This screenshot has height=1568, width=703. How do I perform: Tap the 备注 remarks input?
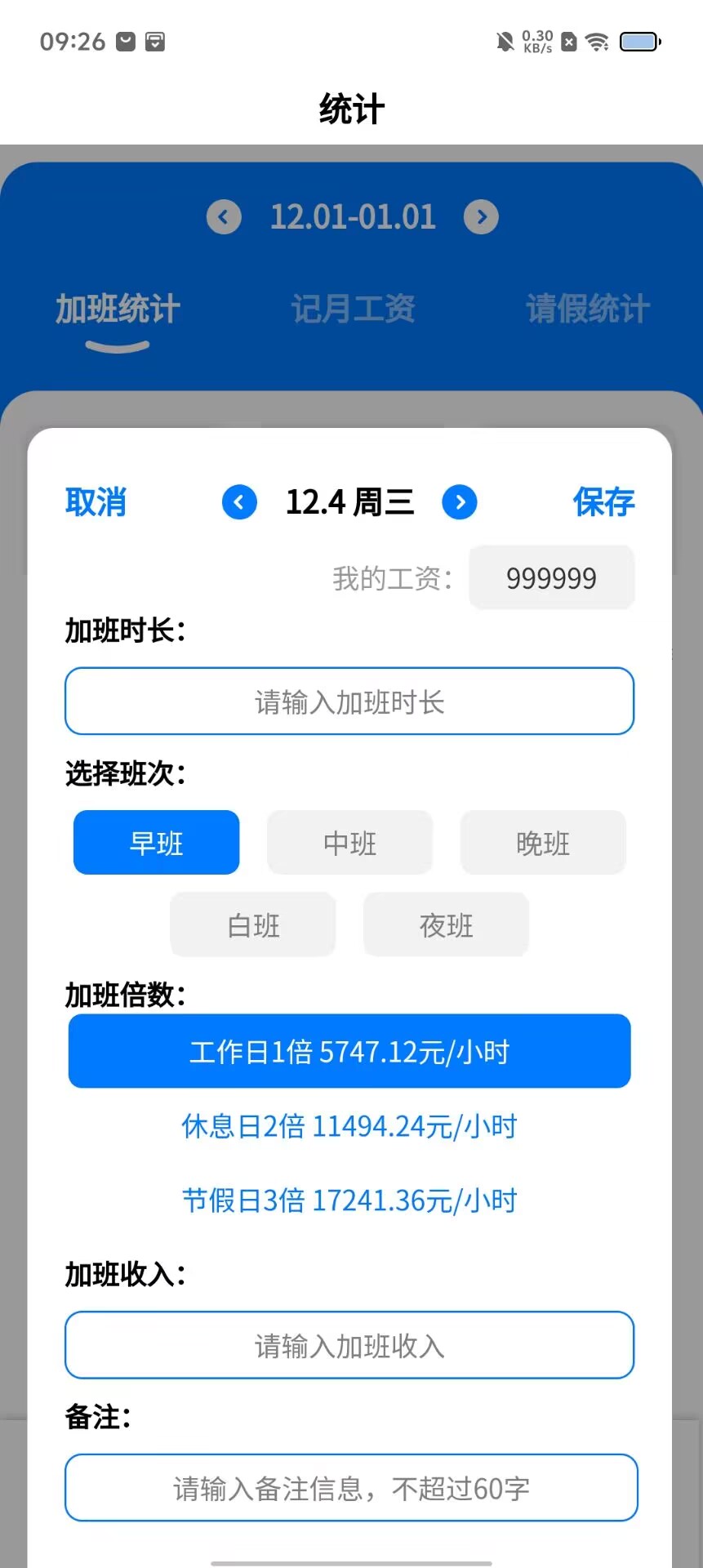point(351,1488)
